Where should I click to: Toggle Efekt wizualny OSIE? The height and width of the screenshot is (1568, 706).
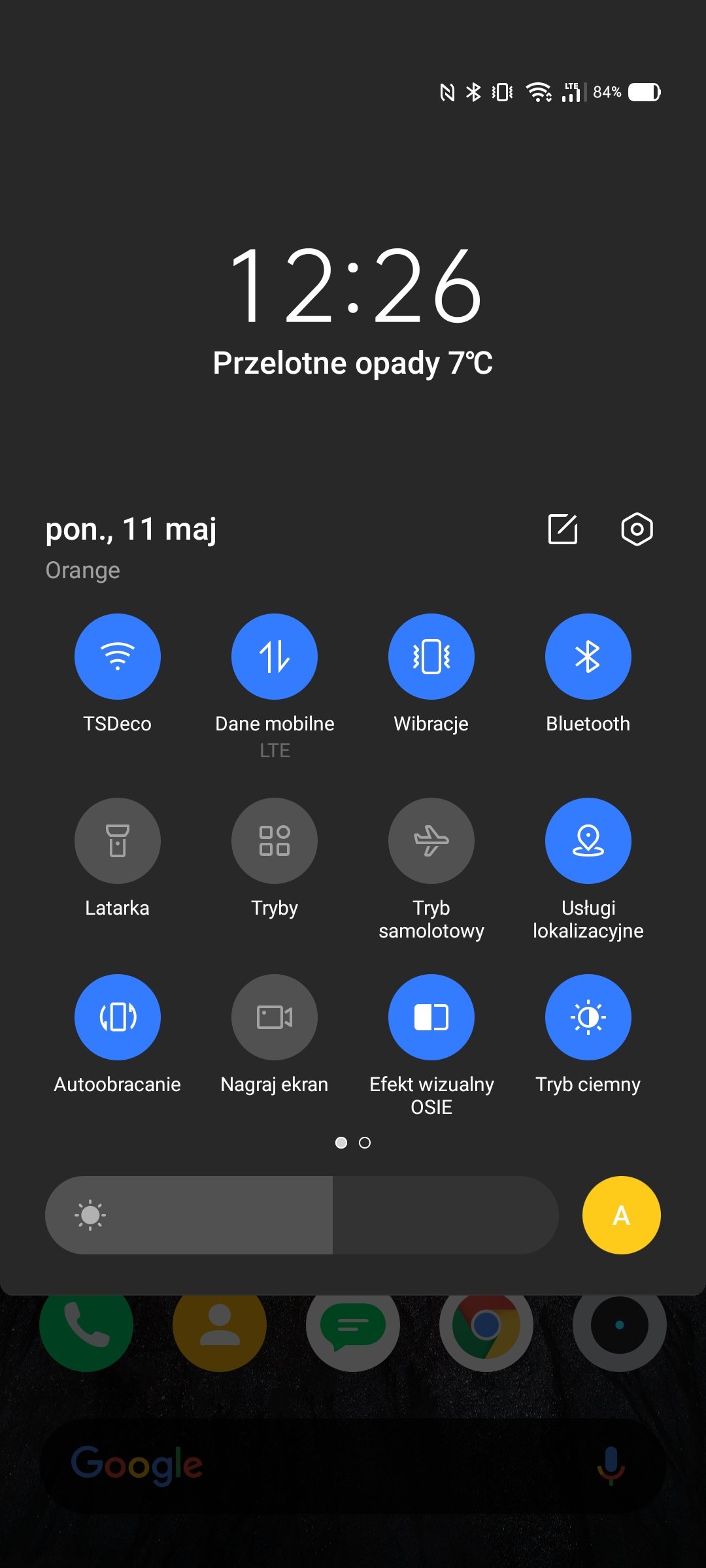coord(431,1017)
